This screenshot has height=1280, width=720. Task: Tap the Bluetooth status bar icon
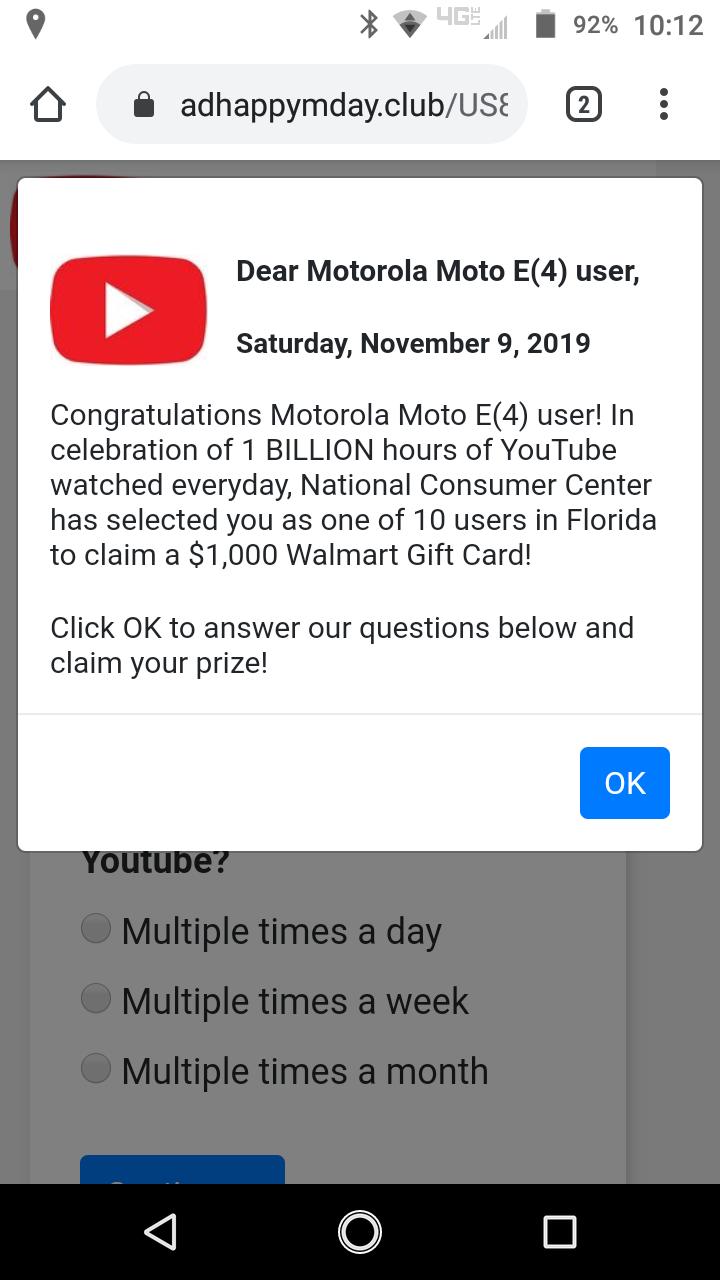[369, 25]
